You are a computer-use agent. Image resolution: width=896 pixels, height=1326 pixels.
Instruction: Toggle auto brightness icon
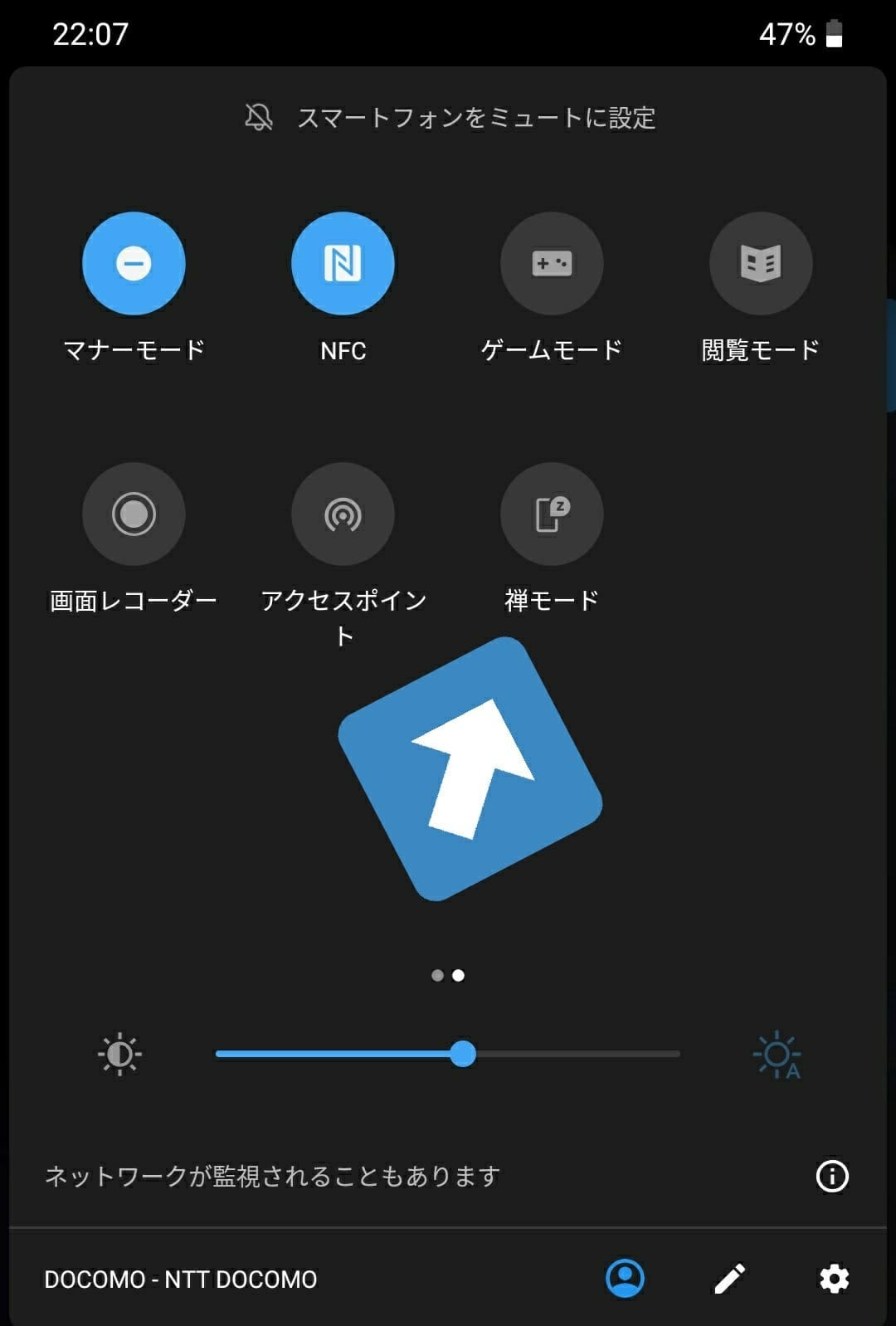point(777,1055)
